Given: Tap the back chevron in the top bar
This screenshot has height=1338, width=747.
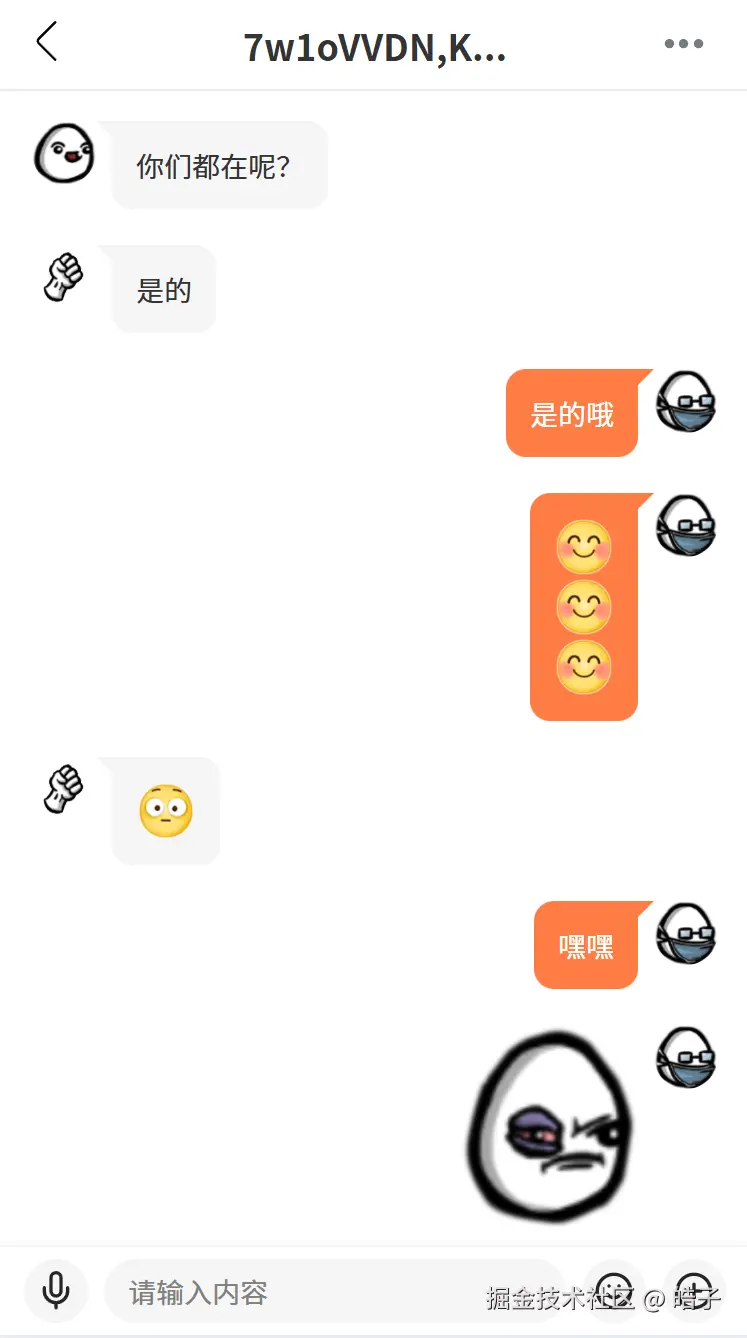Looking at the screenshot, I should coord(47,43).
